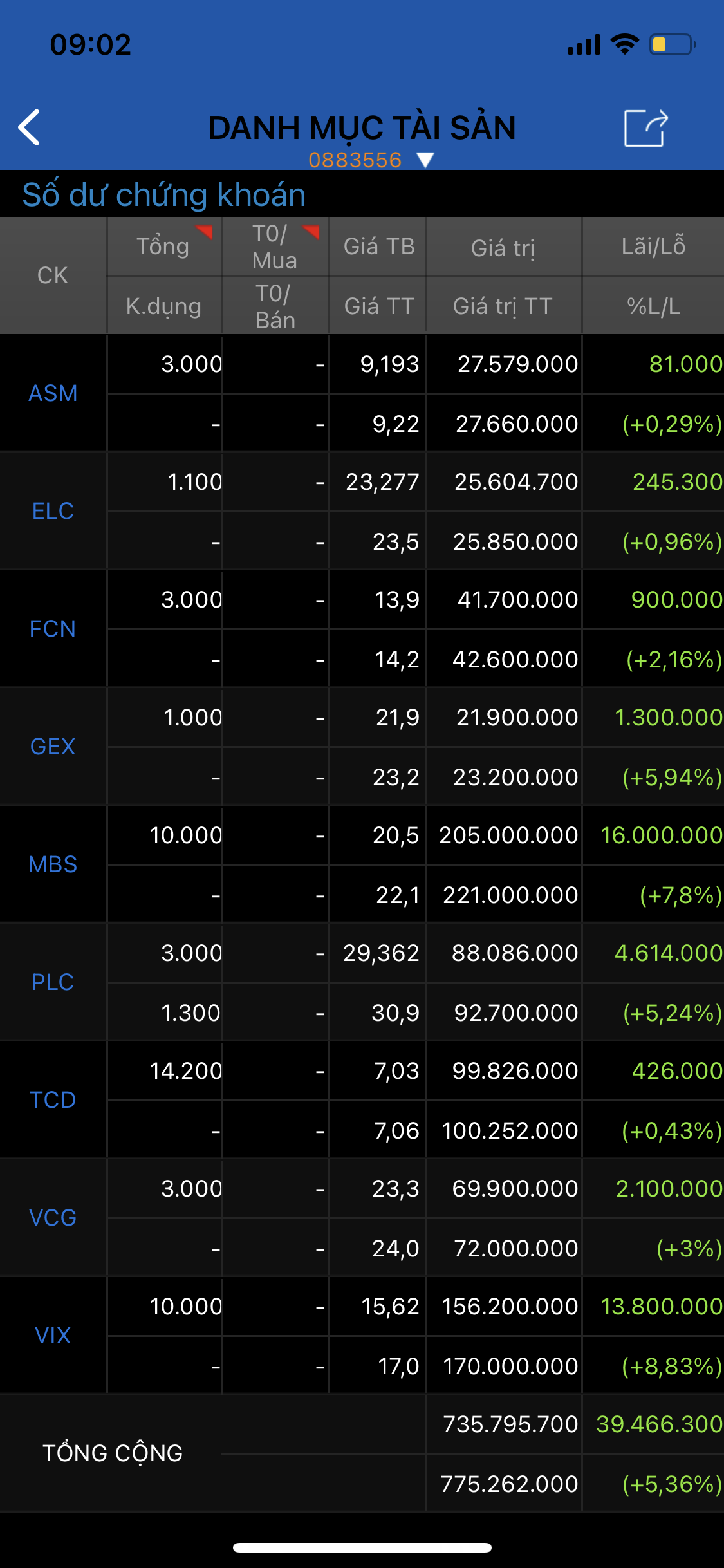Select the ELC stock ticker

click(53, 510)
